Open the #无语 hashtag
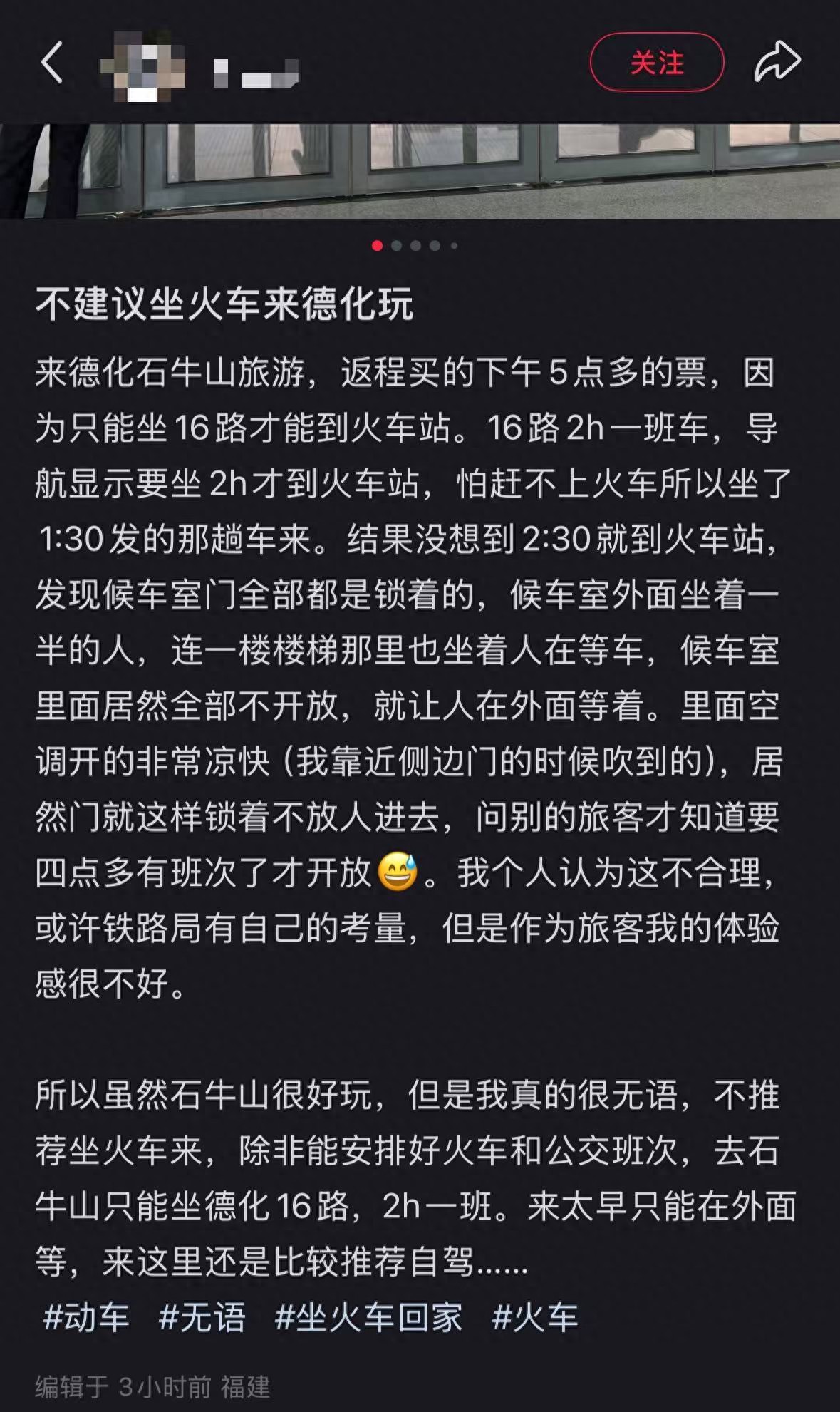The width and height of the screenshot is (840, 1412). click(x=202, y=1316)
